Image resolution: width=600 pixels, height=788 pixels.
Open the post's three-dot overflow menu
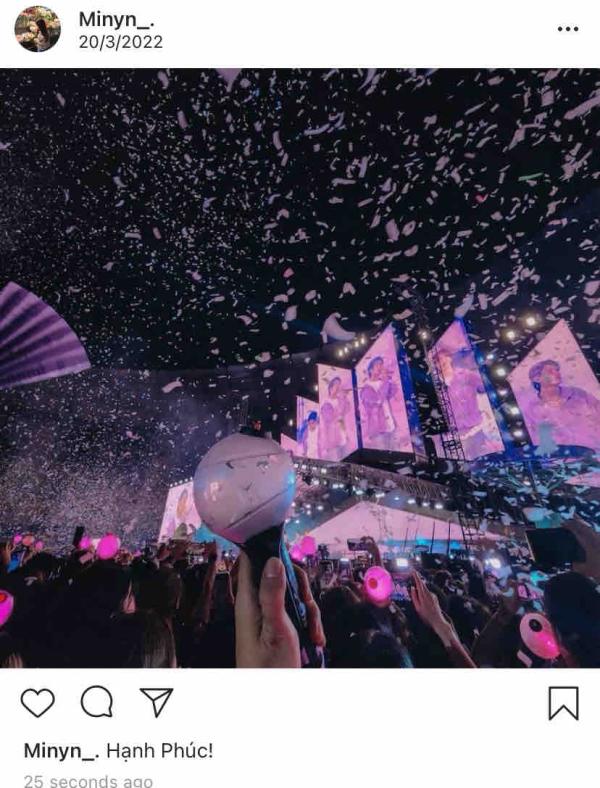[567, 29]
